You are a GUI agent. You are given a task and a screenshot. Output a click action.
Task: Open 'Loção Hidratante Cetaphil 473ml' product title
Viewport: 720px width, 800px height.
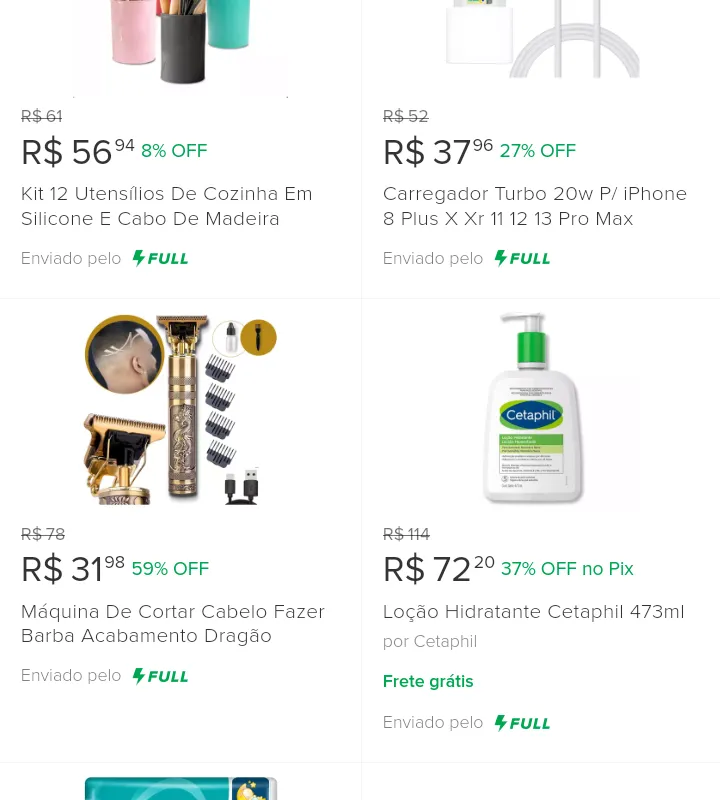tap(533, 611)
